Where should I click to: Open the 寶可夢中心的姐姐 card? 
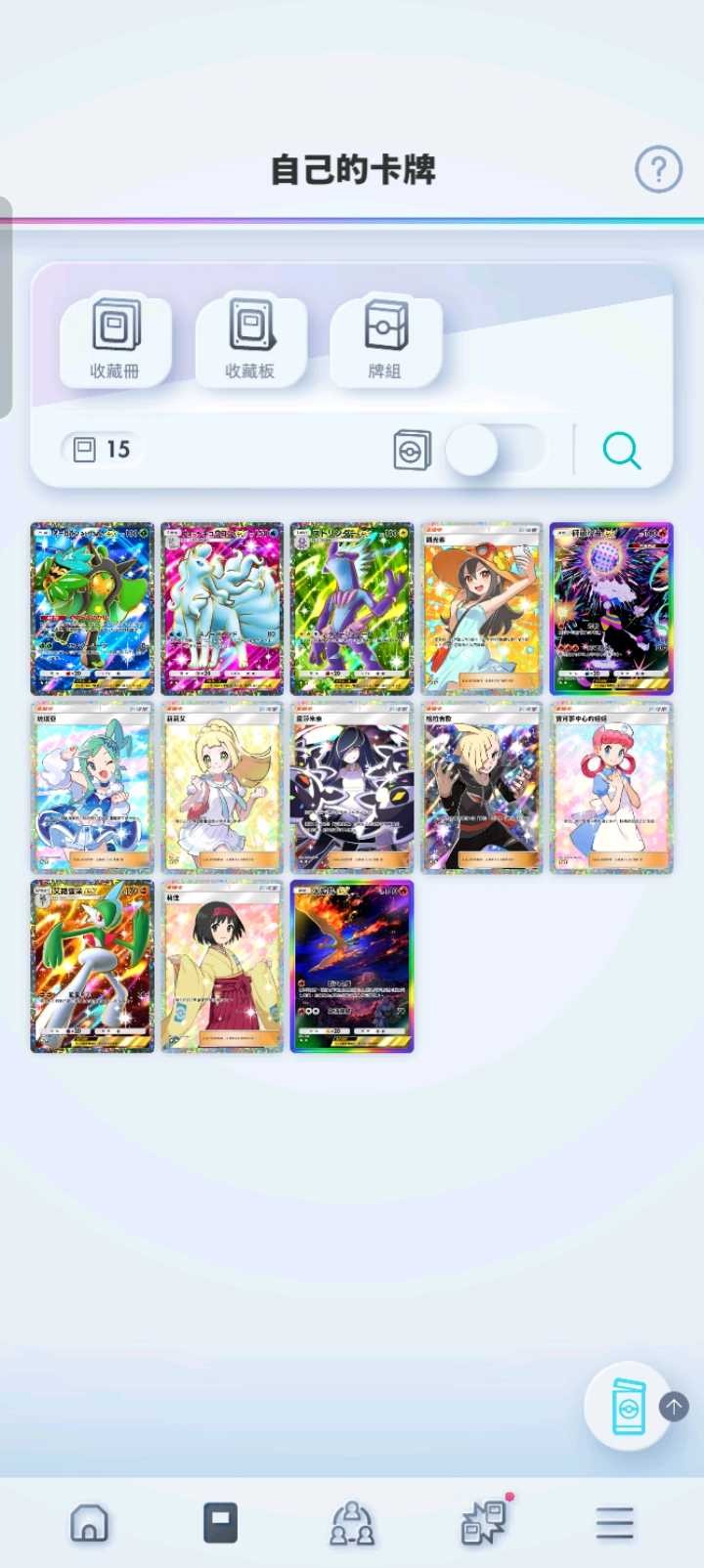pos(611,787)
